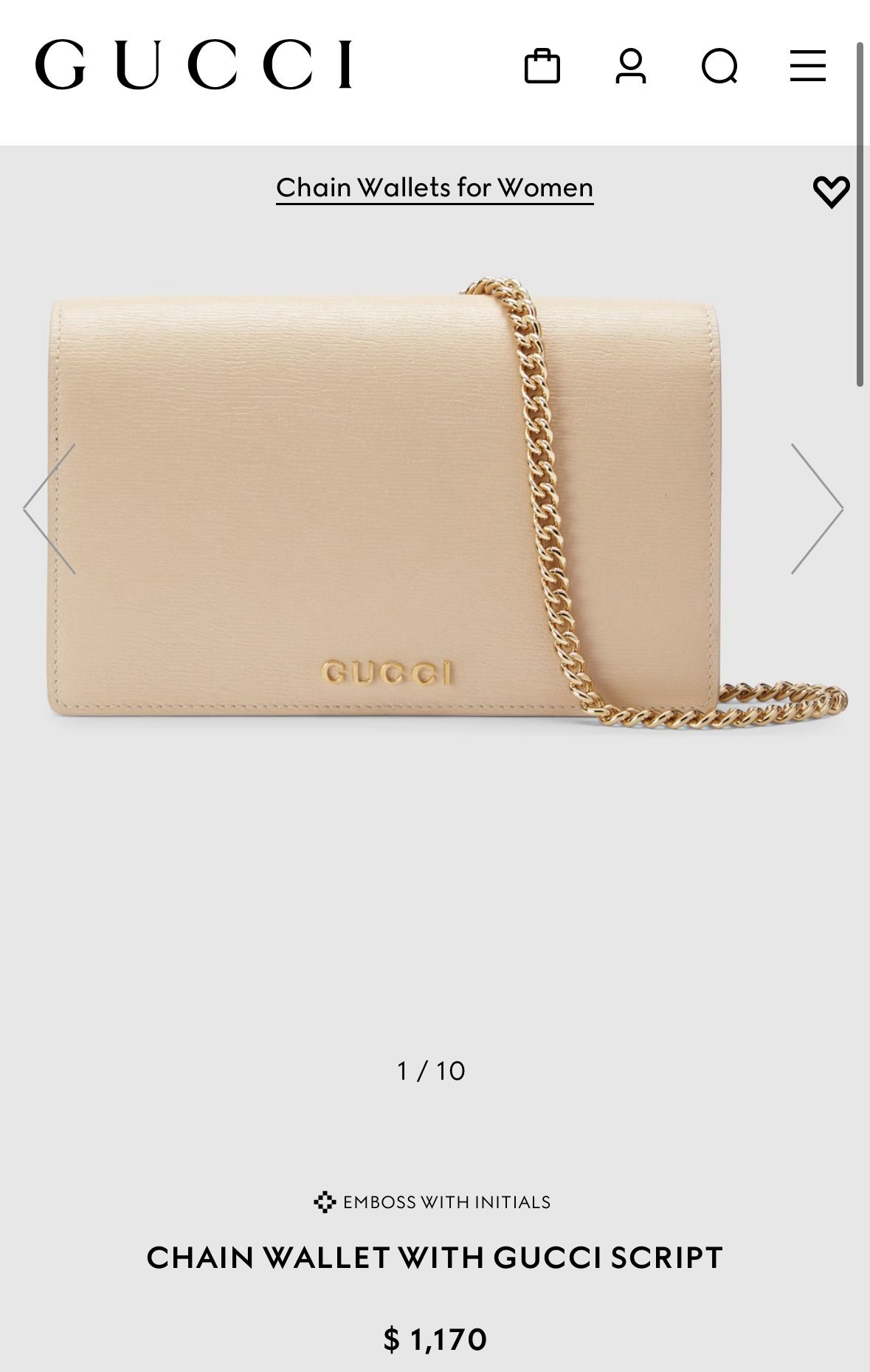
Task: Open Chain Wallets for Women category
Action: [434, 188]
